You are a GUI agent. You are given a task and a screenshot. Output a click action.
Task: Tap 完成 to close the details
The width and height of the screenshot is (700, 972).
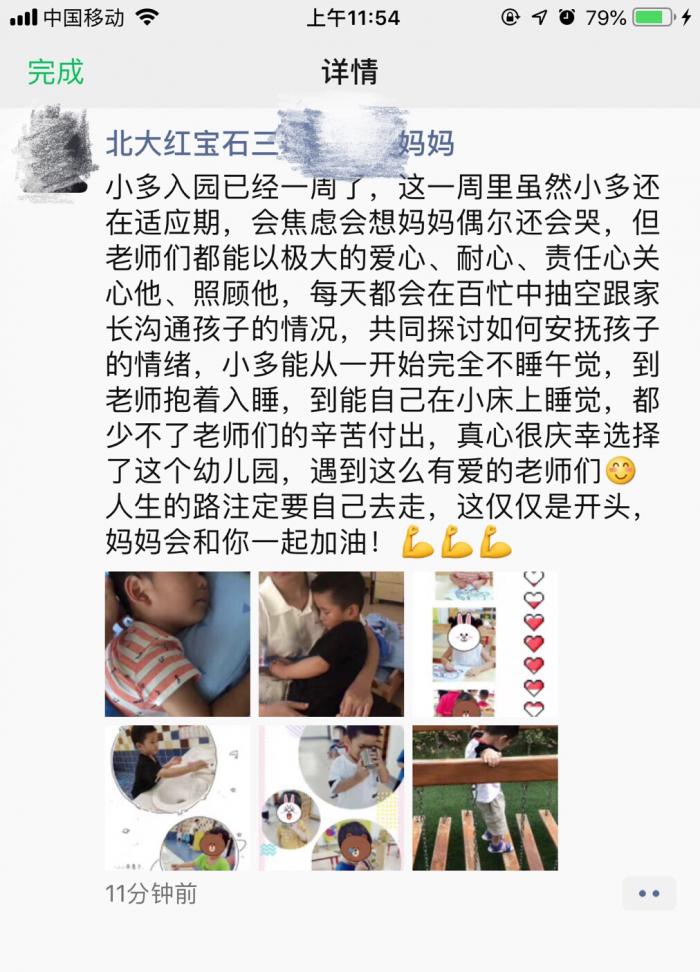55,72
